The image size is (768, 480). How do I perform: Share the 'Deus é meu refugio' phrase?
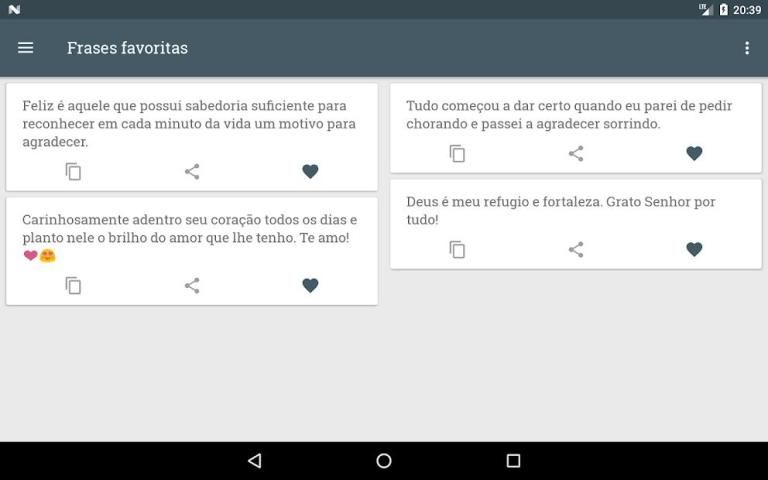(x=576, y=249)
